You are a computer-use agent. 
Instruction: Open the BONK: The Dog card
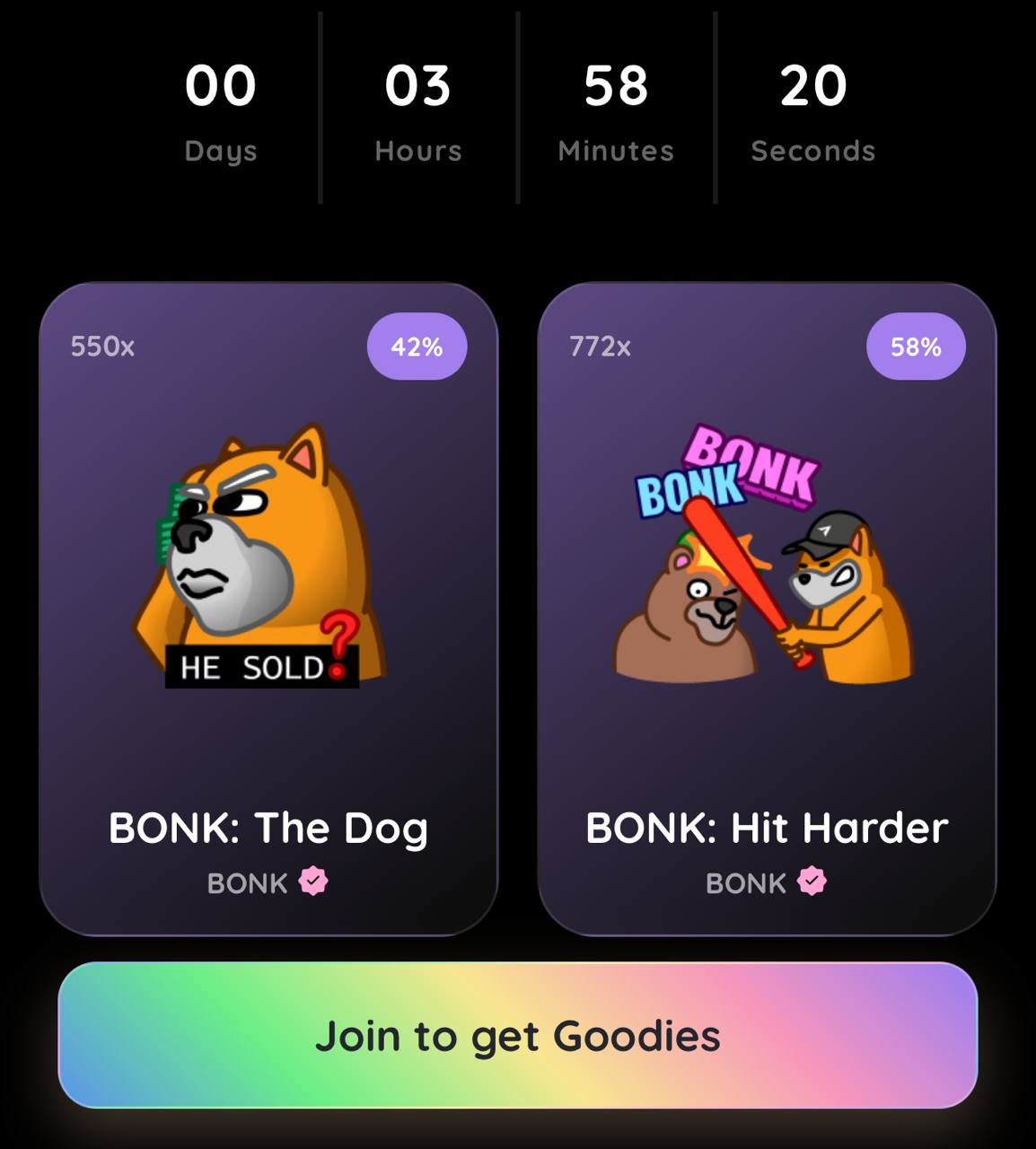pyautogui.click(x=268, y=610)
